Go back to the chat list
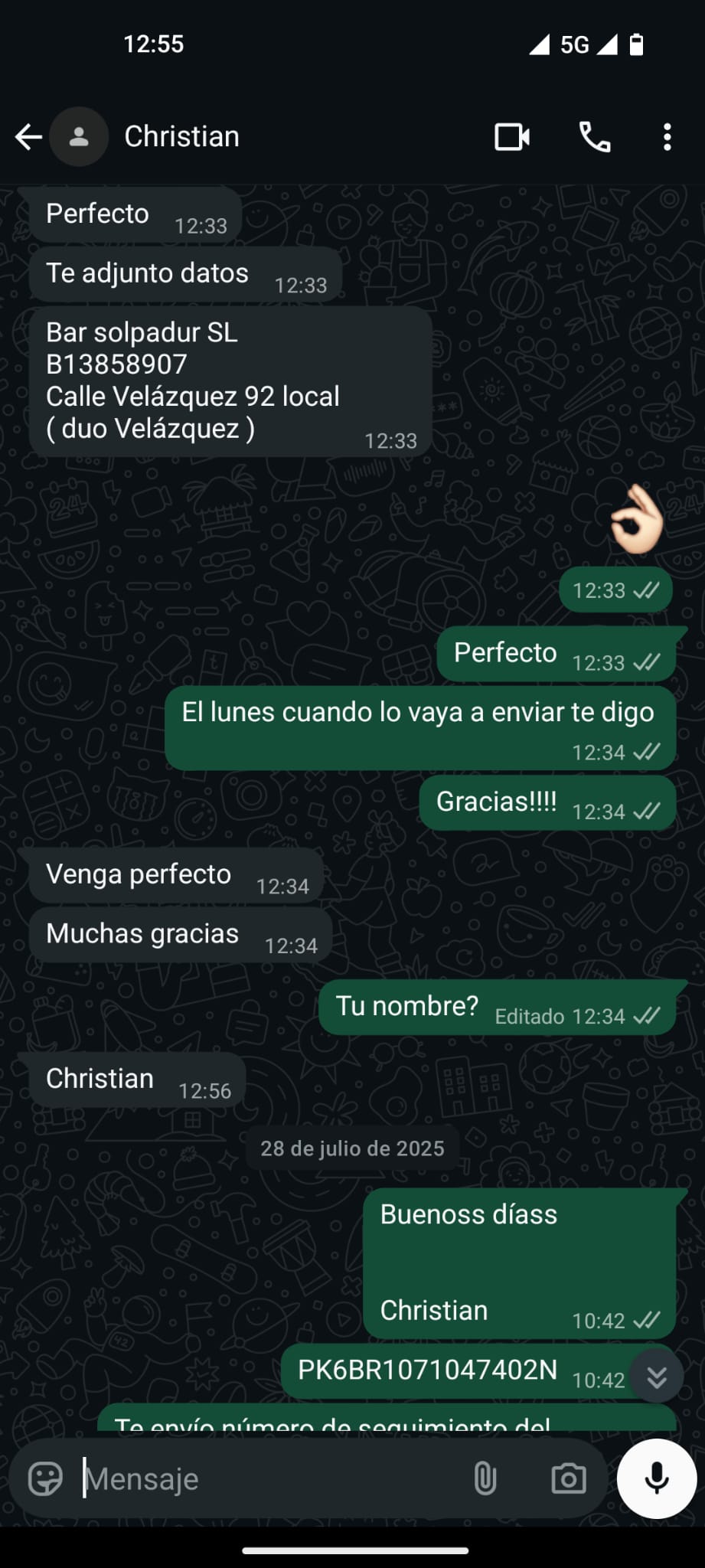 pos(28,137)
